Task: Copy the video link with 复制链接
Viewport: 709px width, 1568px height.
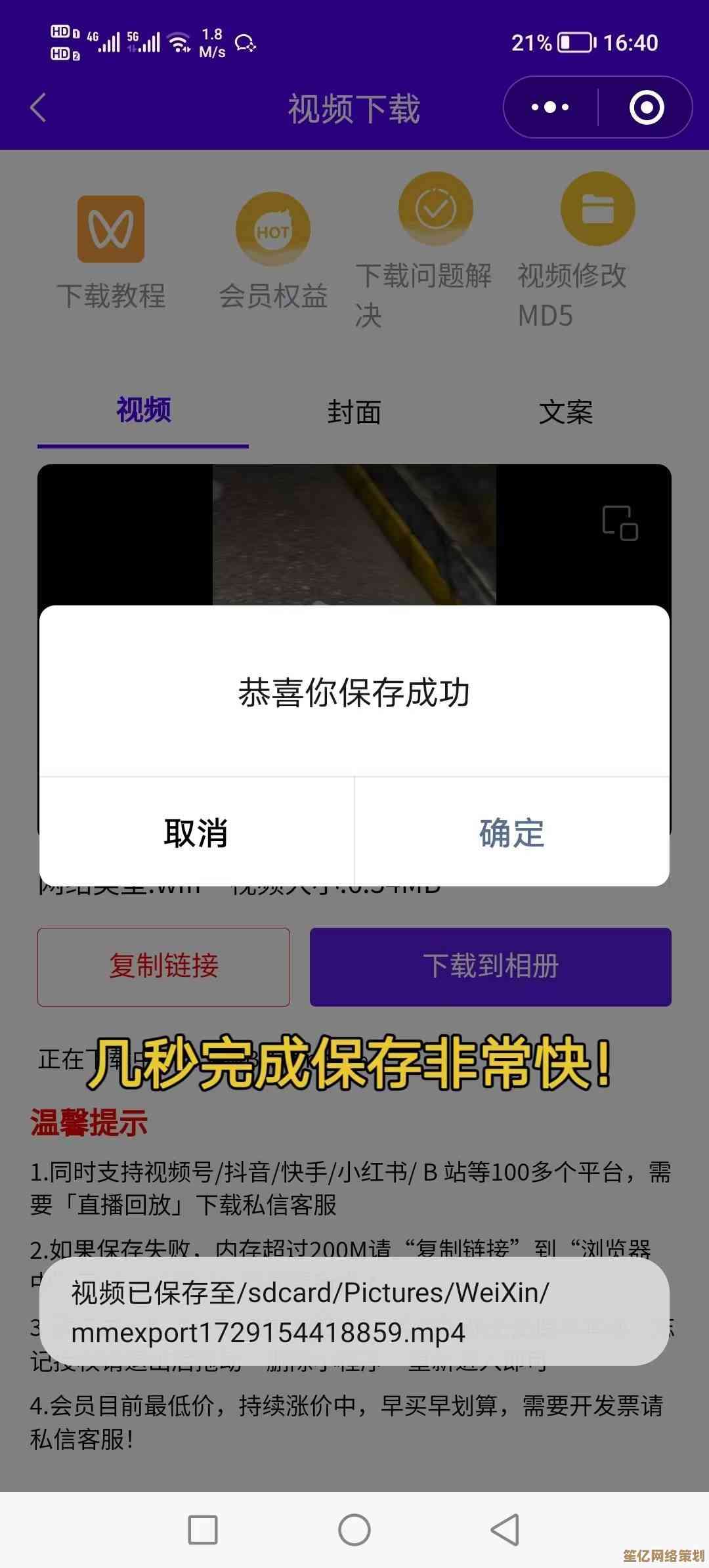Action: tap(163, 967)
